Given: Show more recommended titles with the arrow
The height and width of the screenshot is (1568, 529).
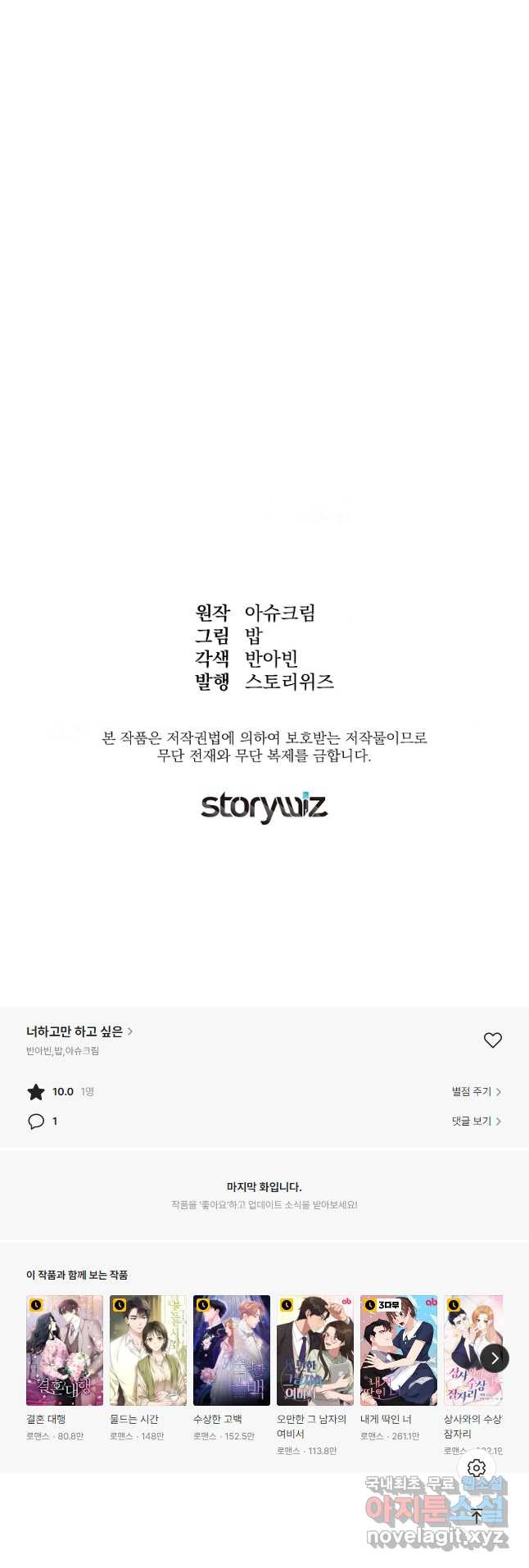Looking at the screenshot, I should 495,1358.
